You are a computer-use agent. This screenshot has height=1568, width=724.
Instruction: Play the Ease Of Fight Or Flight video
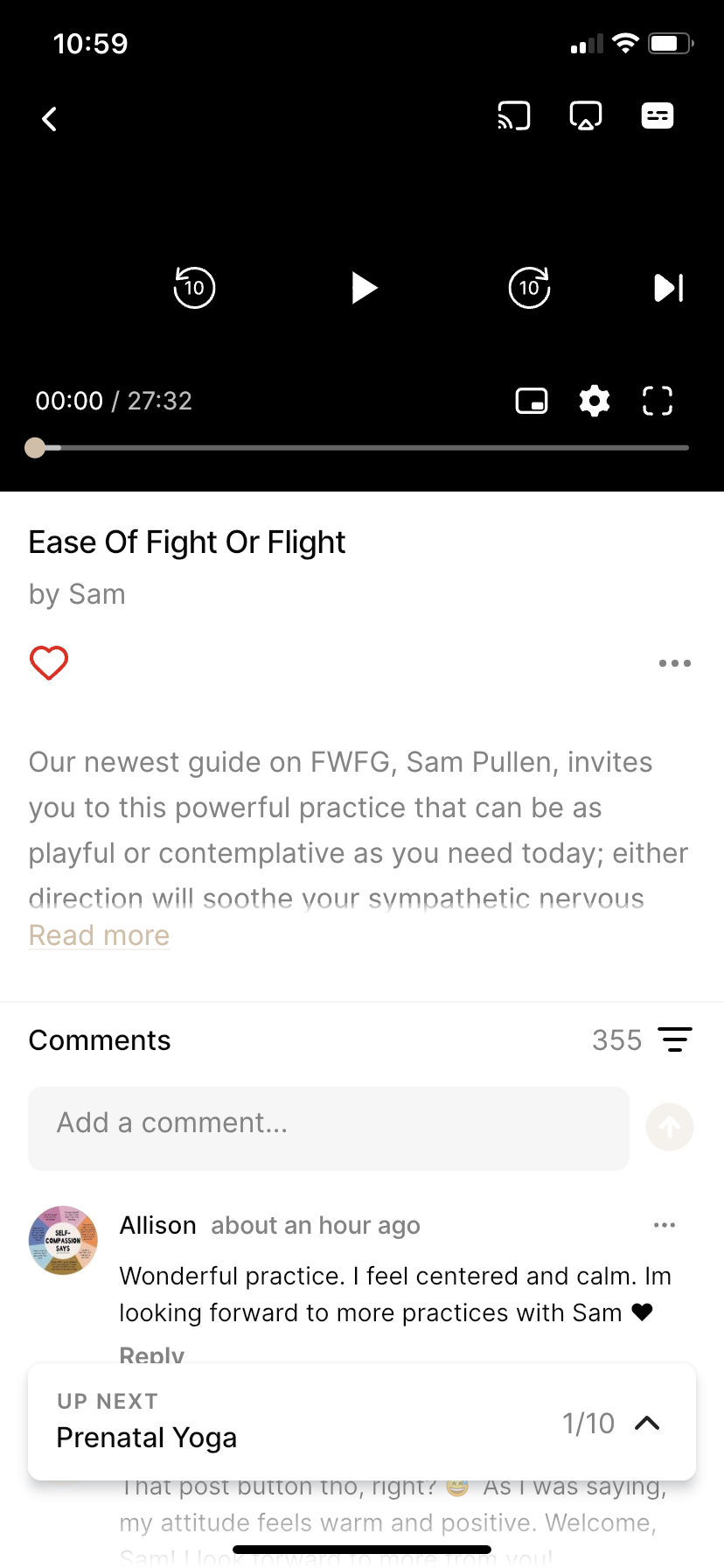tap(363, 288)
